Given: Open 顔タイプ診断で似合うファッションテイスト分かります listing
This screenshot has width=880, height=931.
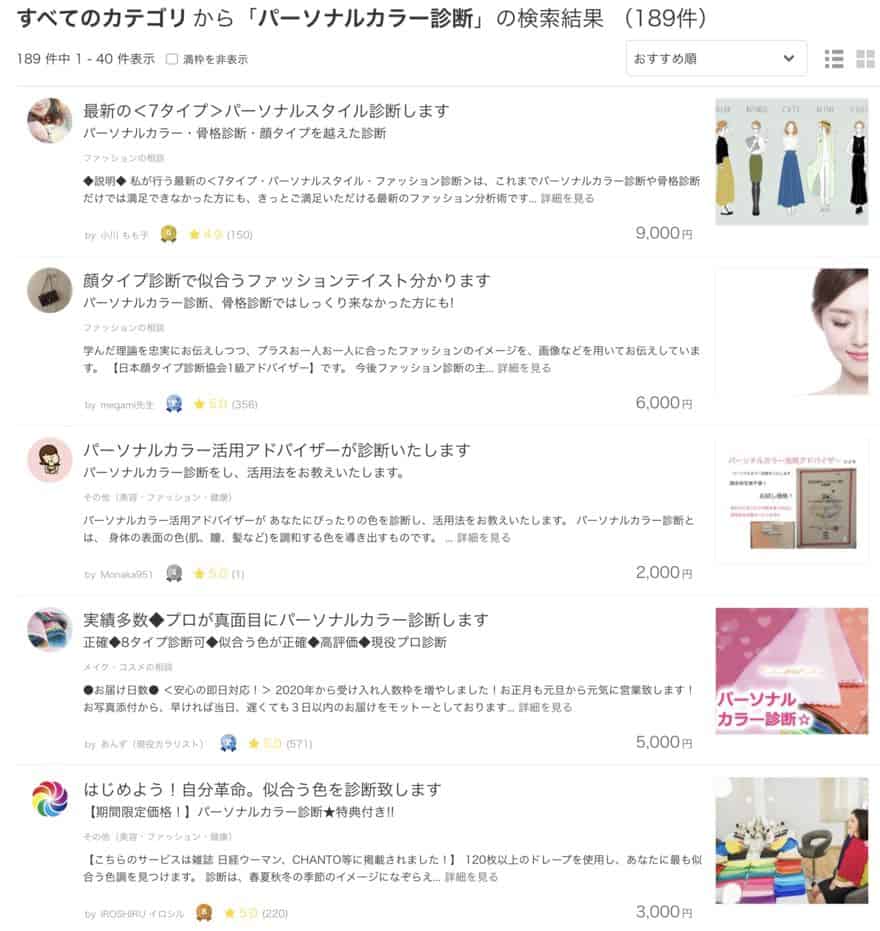Looking at the screenshot, I should point(287,280).
